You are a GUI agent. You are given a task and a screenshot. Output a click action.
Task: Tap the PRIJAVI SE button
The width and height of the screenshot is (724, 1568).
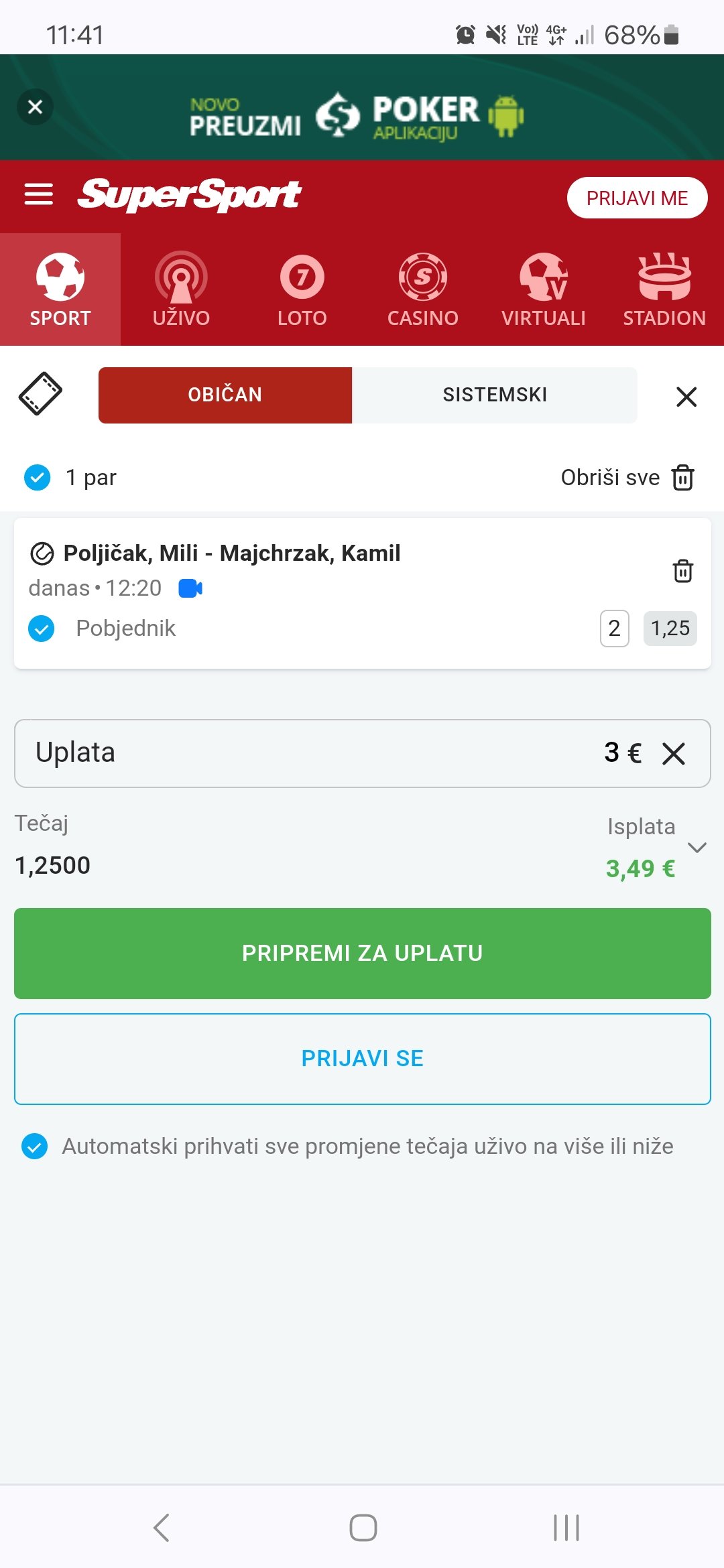[x=362, y=1059]
